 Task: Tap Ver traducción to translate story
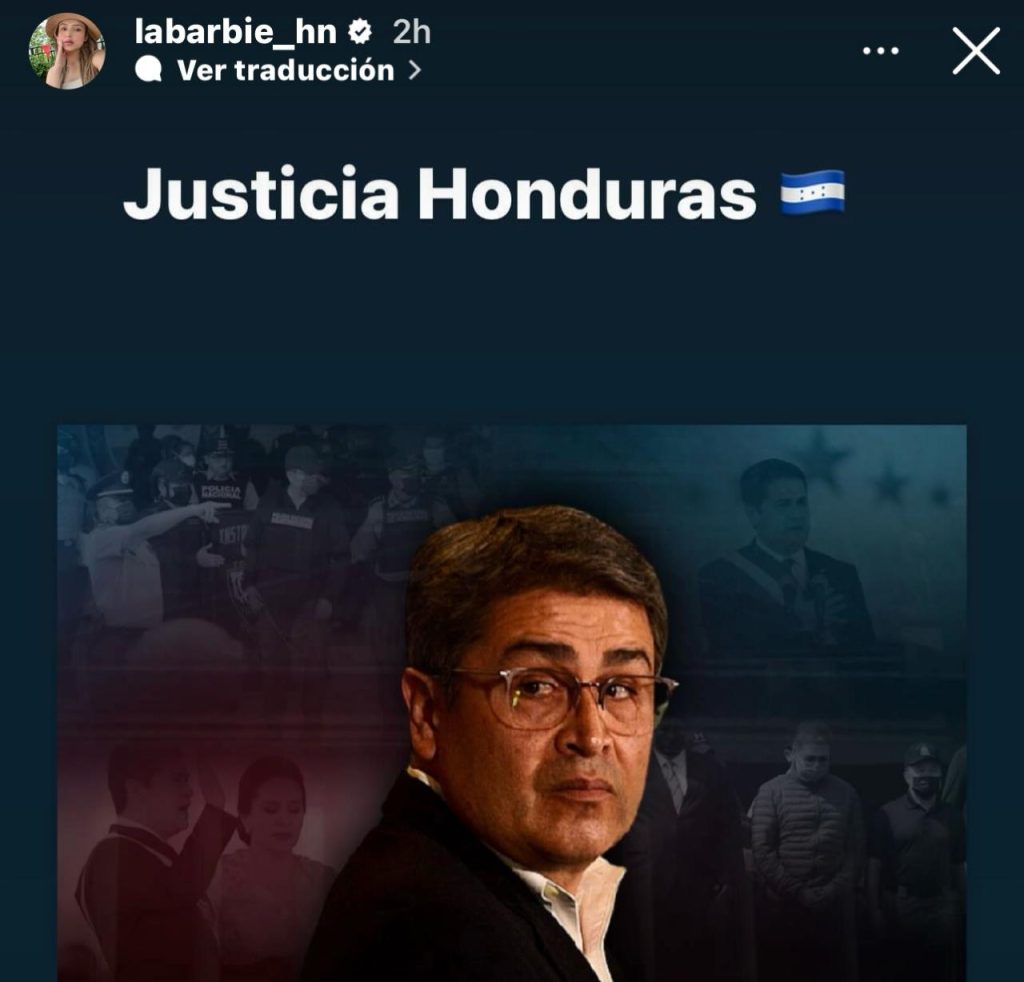click(x=285, y=70)
